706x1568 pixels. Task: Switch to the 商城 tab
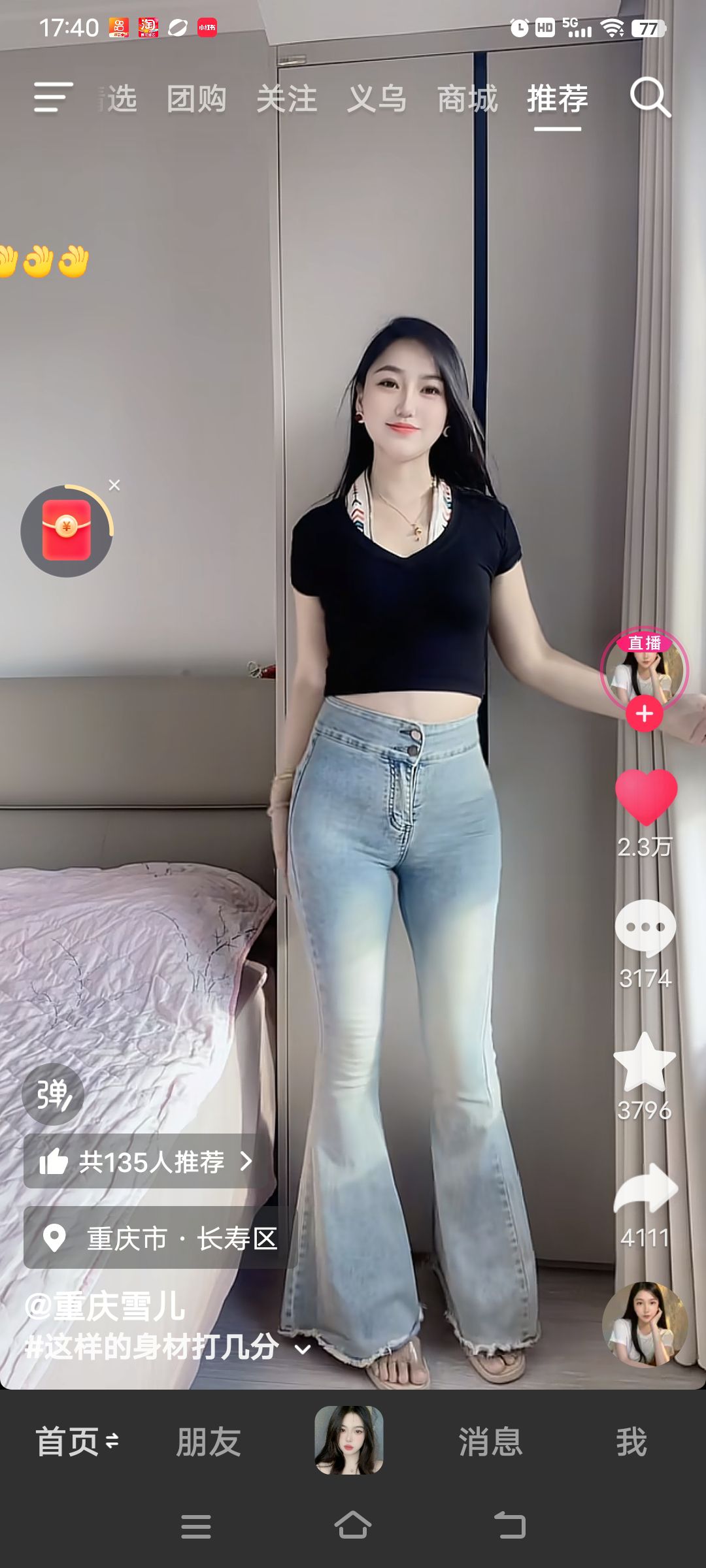click(467, 99)
